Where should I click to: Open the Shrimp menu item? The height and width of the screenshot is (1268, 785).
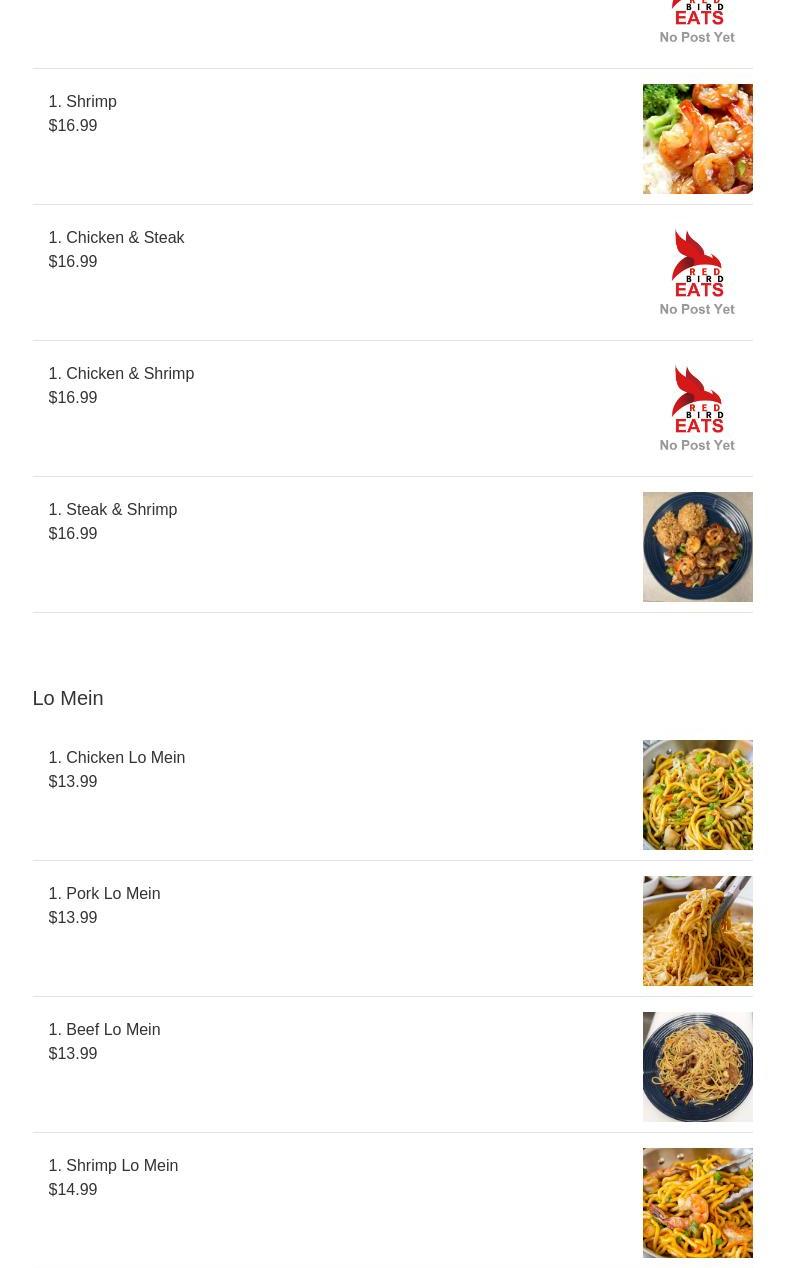pos(91,102)
